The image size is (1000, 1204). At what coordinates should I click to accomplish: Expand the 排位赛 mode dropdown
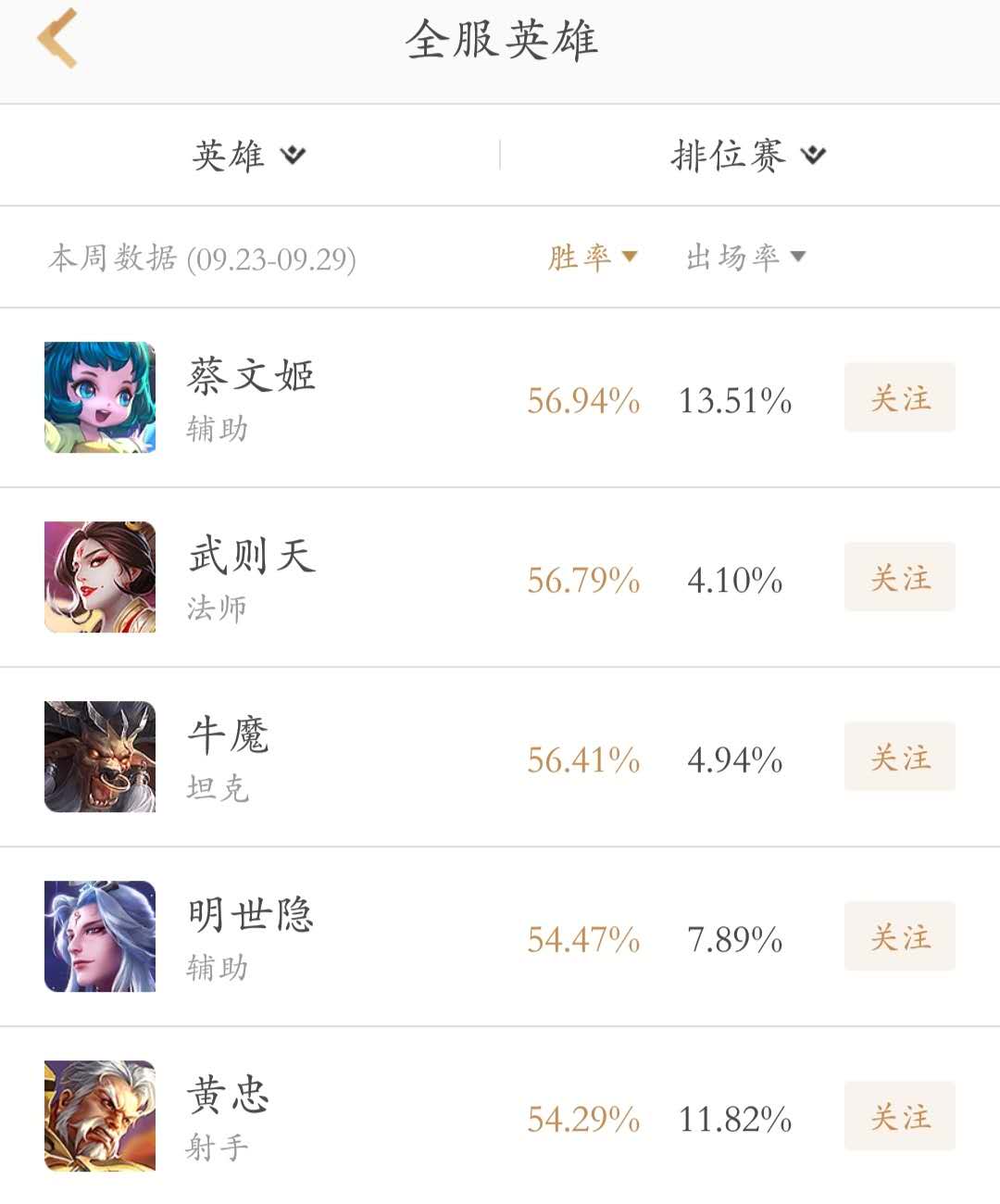pyautogui.click(x=747, y=156)
